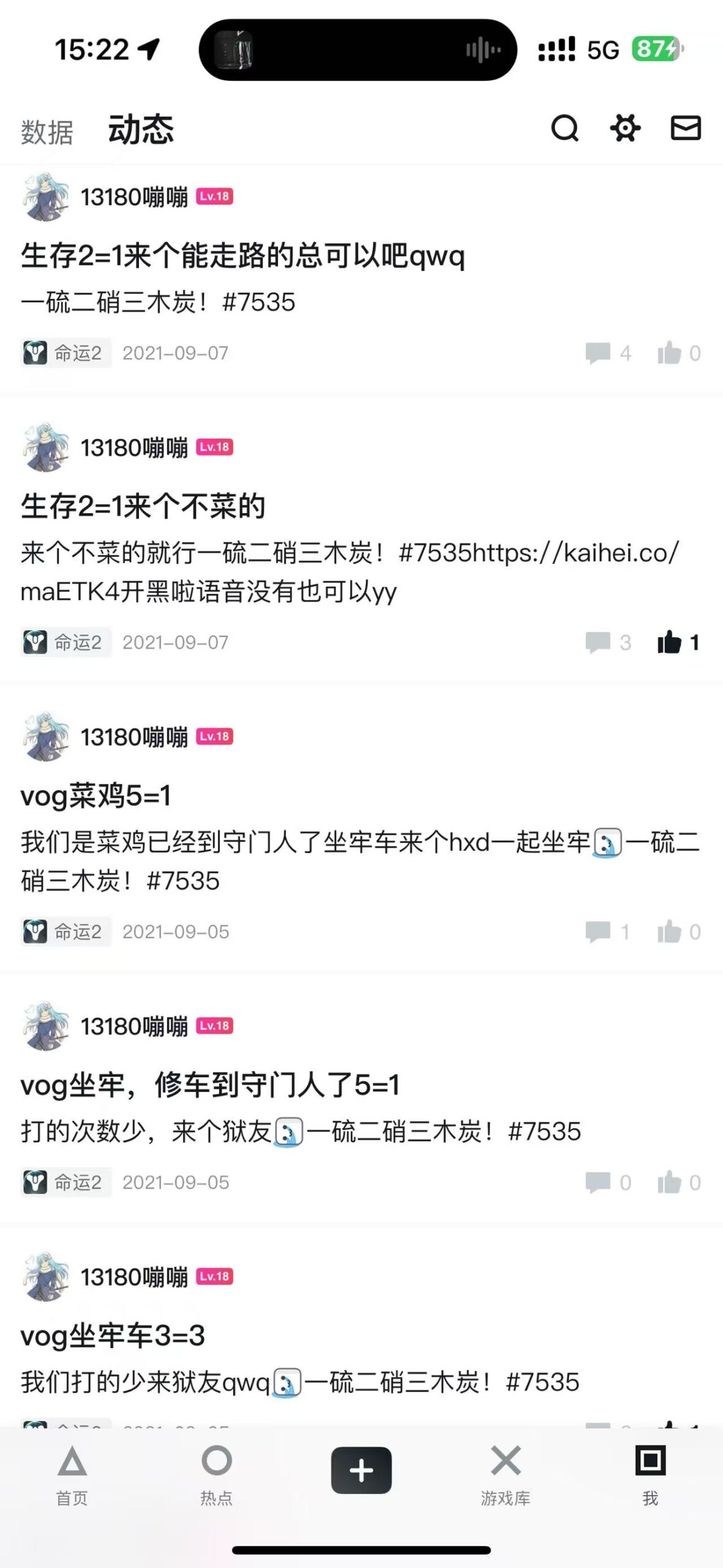Viewport: 723px width, 1568px height.
Task: Like the post 生存2=1来个能走路的总可以吧qwq
Action: (678, 353)
